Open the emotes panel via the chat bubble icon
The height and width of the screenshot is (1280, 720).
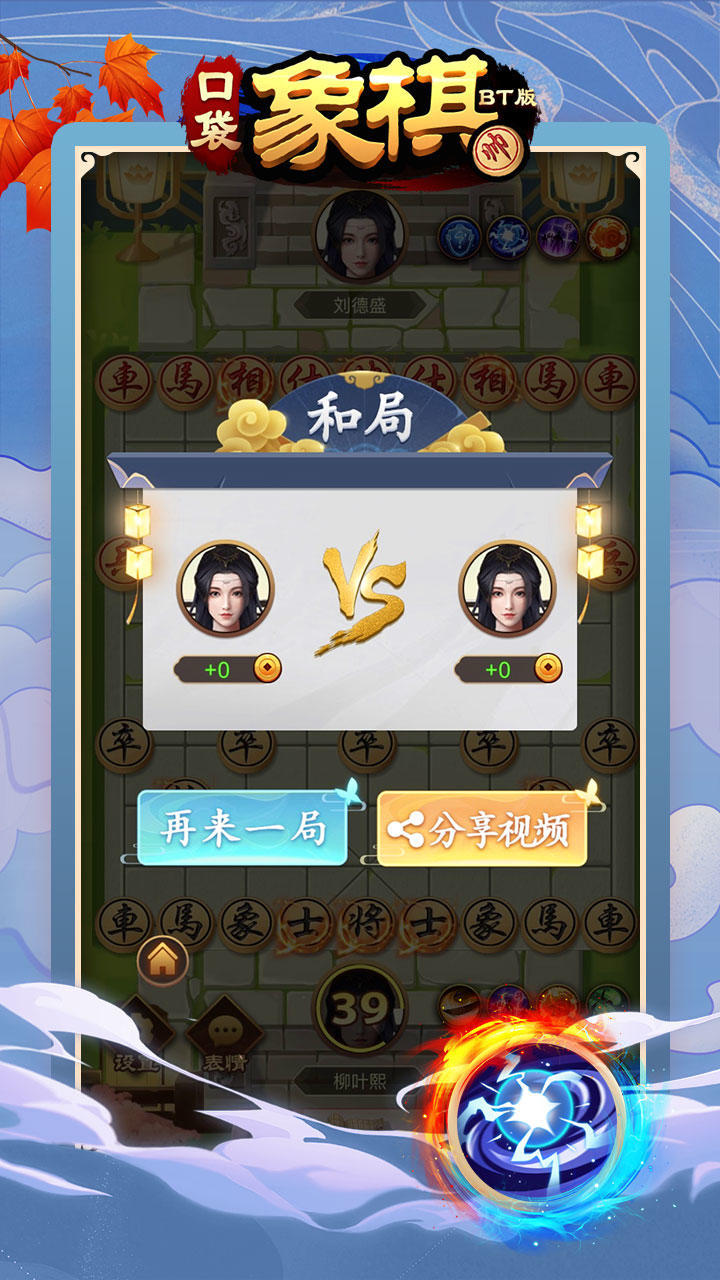point(225,1028)
